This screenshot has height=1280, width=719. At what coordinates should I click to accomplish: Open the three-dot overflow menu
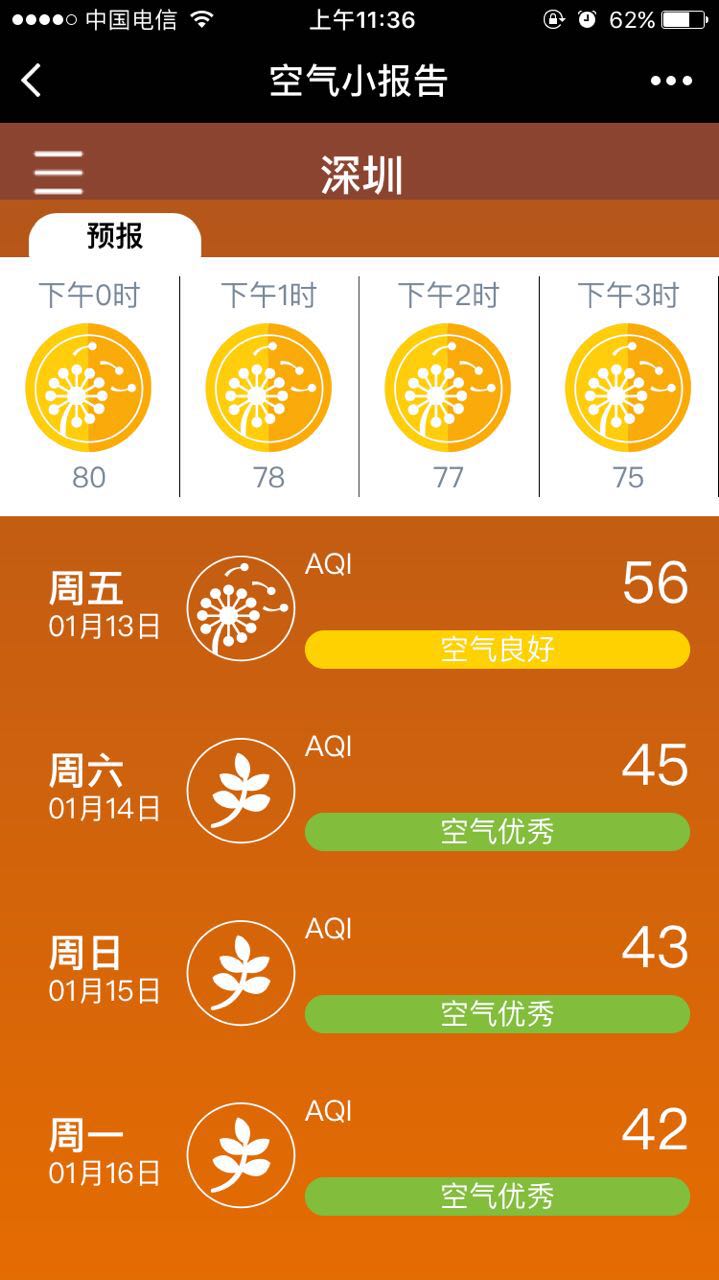point(671,81)
